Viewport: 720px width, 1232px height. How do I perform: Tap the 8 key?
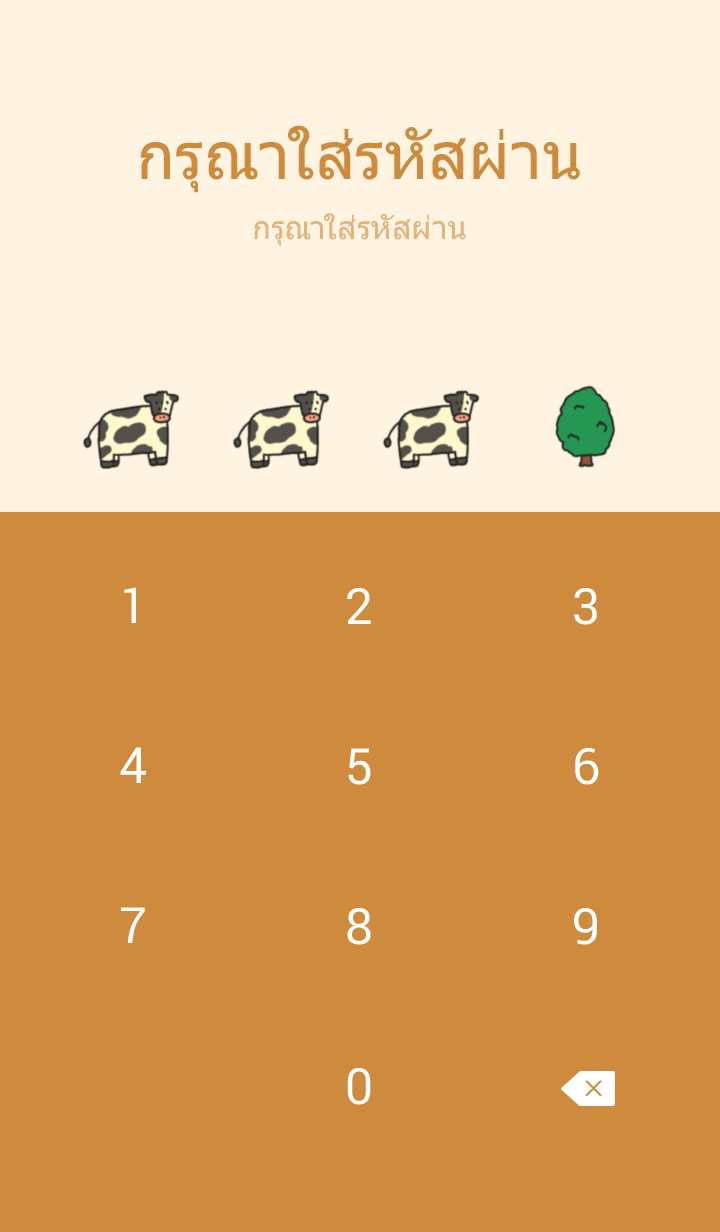(359, 927)
